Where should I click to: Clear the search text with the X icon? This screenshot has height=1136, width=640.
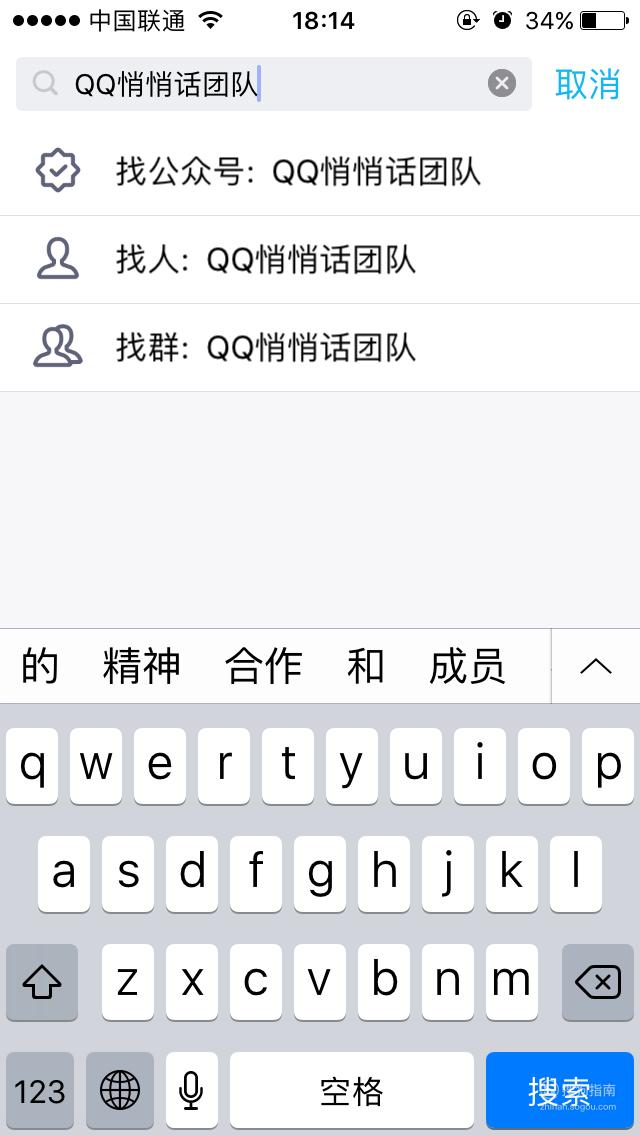[x=502, y=84]
